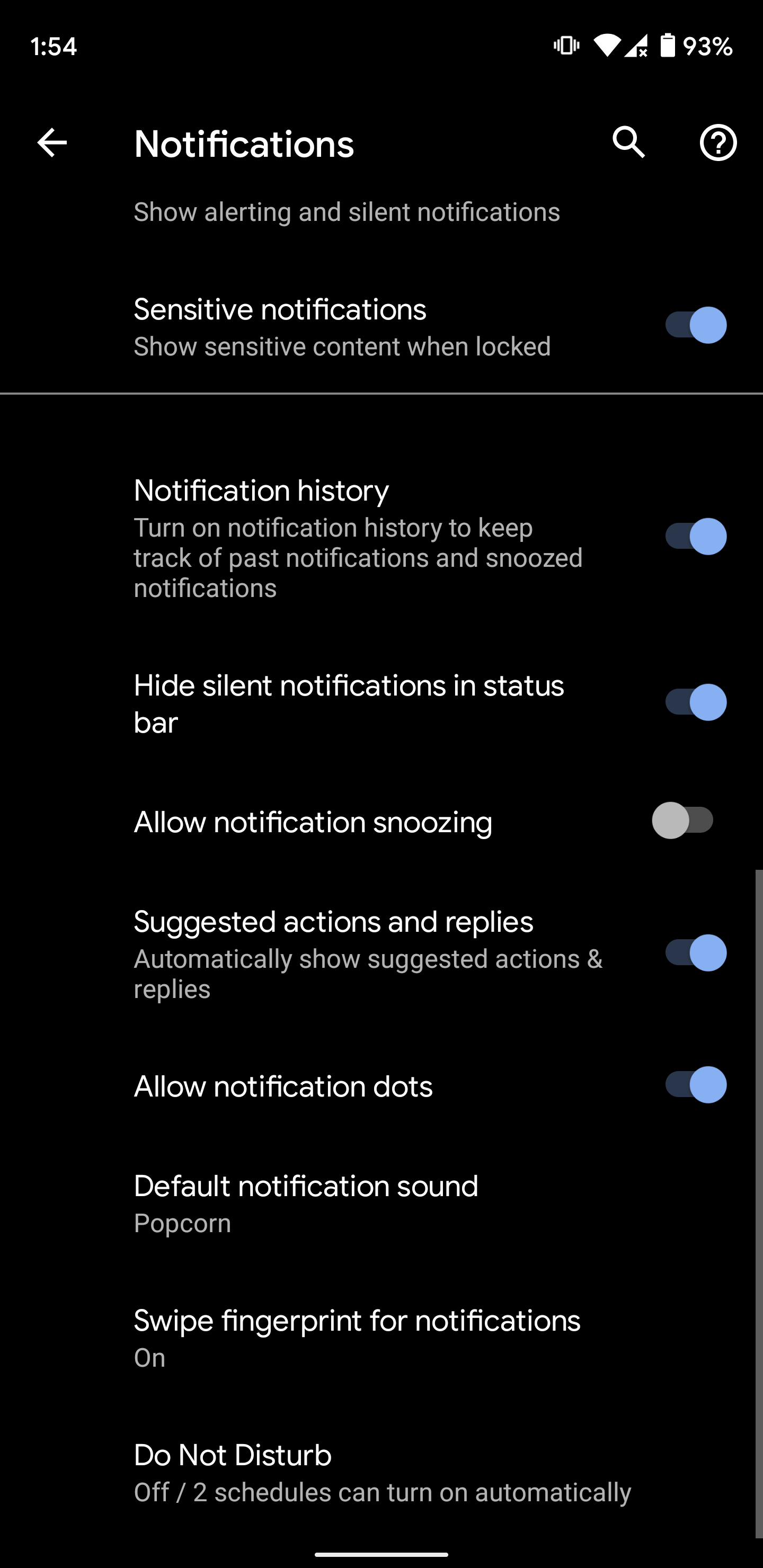Toggle Hide silent notifications in status bar
This screenshot has width=763, height=1568.
(695, 702)
